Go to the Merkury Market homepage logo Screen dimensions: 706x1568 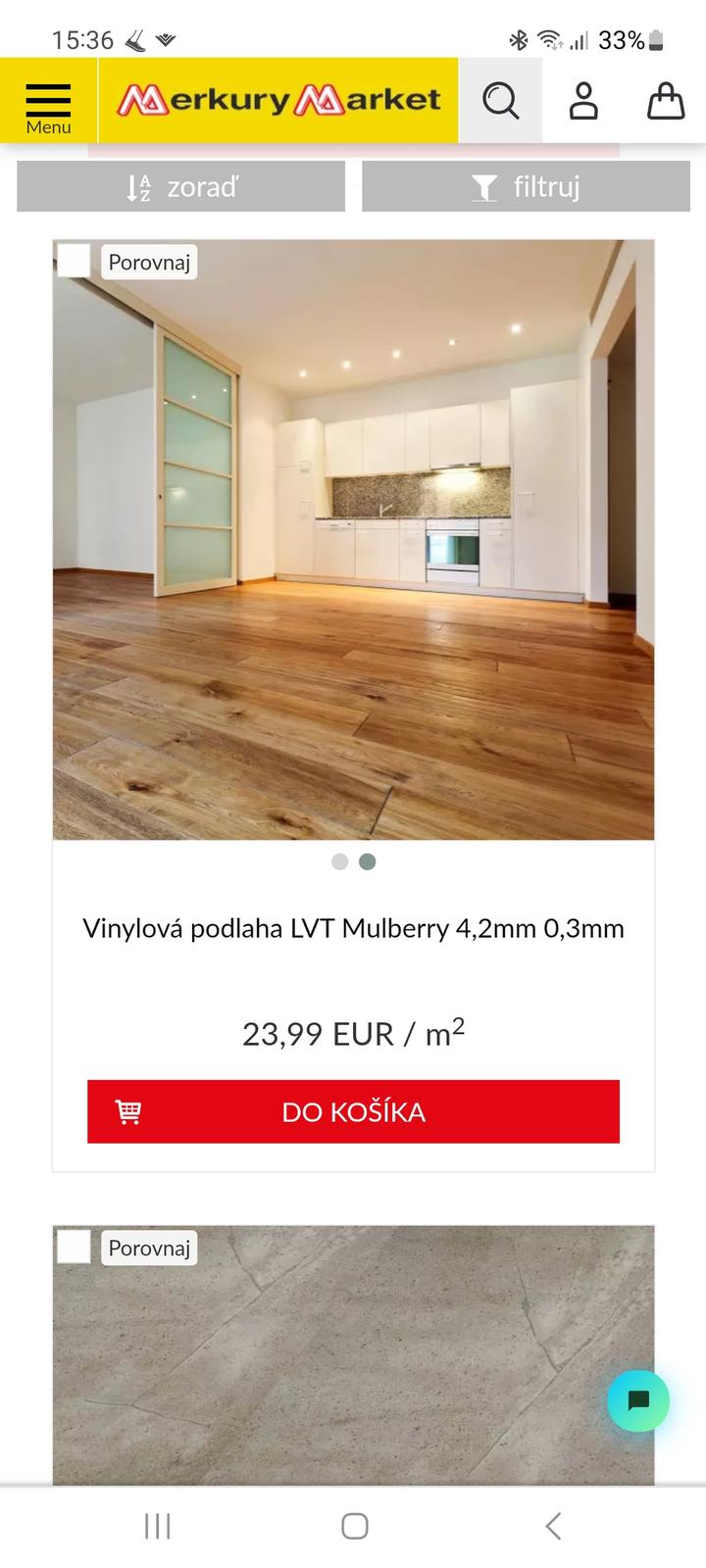(278, 100)
